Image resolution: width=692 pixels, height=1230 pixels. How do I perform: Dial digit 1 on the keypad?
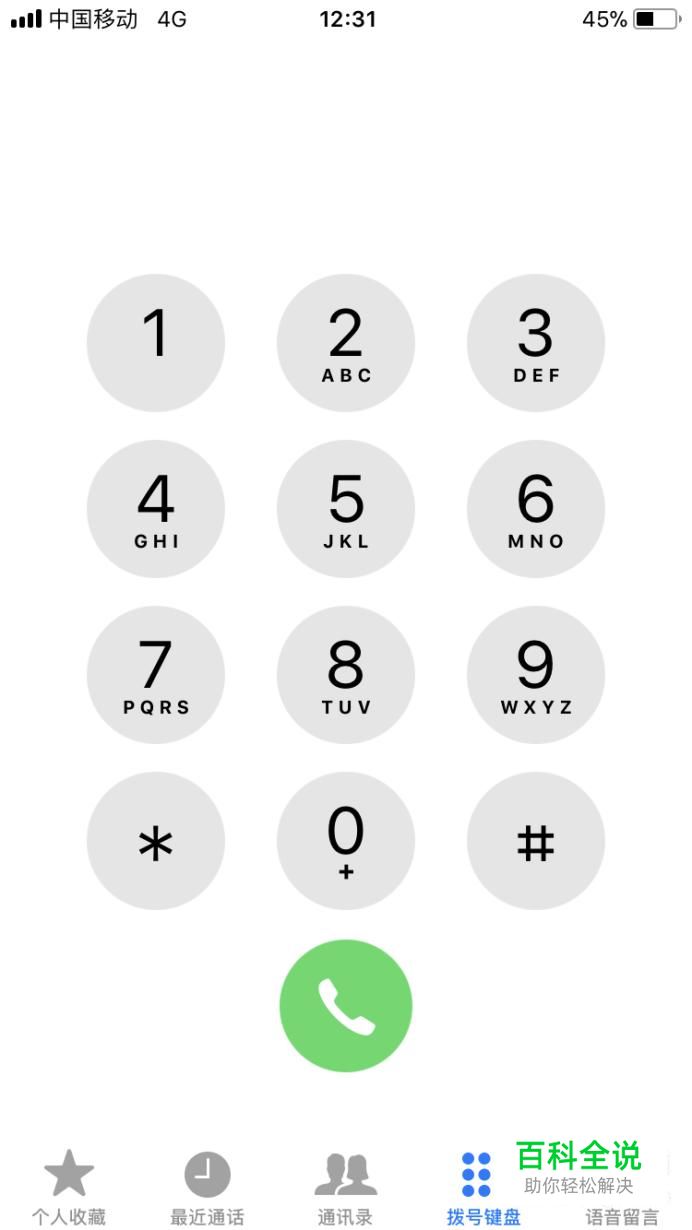[156, 343]
